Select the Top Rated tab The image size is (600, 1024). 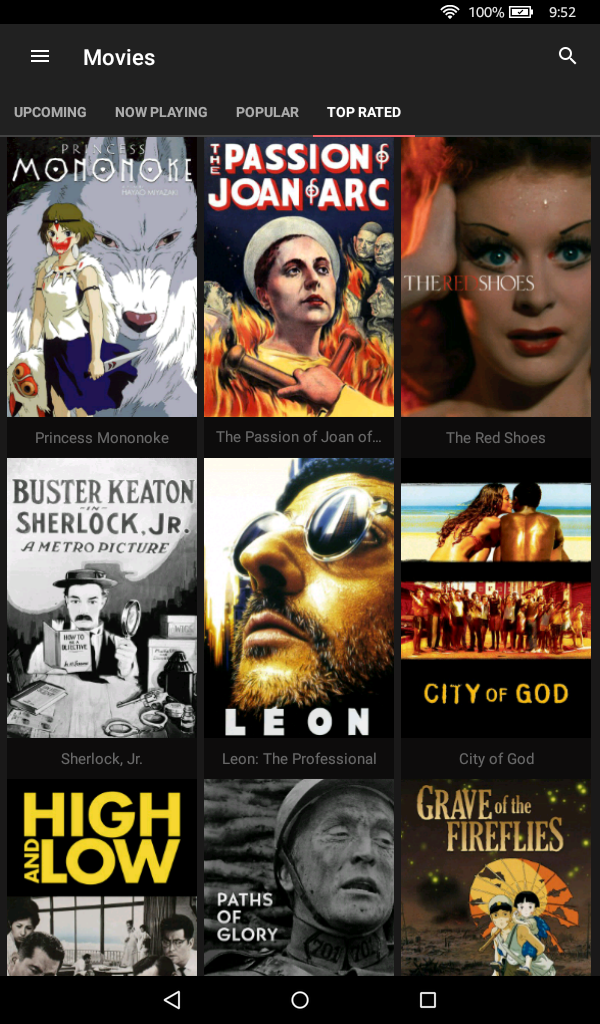click(x=364, y=112)
